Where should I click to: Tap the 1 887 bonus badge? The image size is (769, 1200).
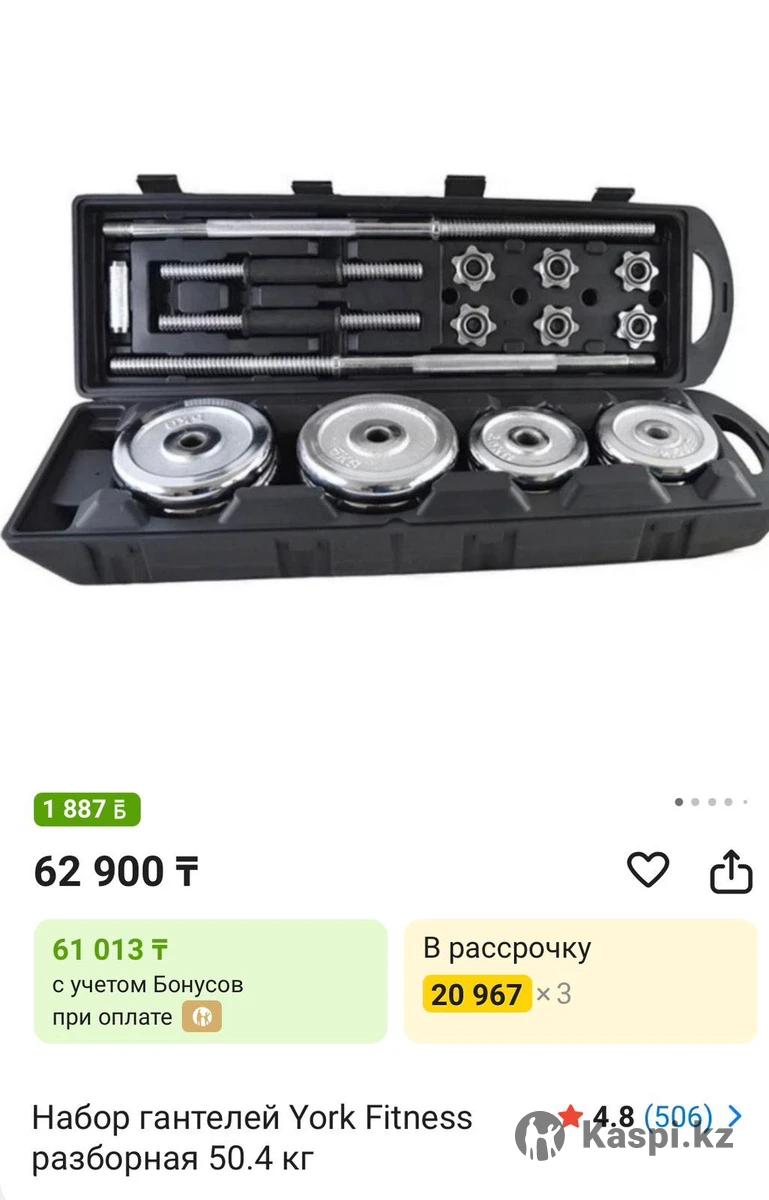pos(87,809)
